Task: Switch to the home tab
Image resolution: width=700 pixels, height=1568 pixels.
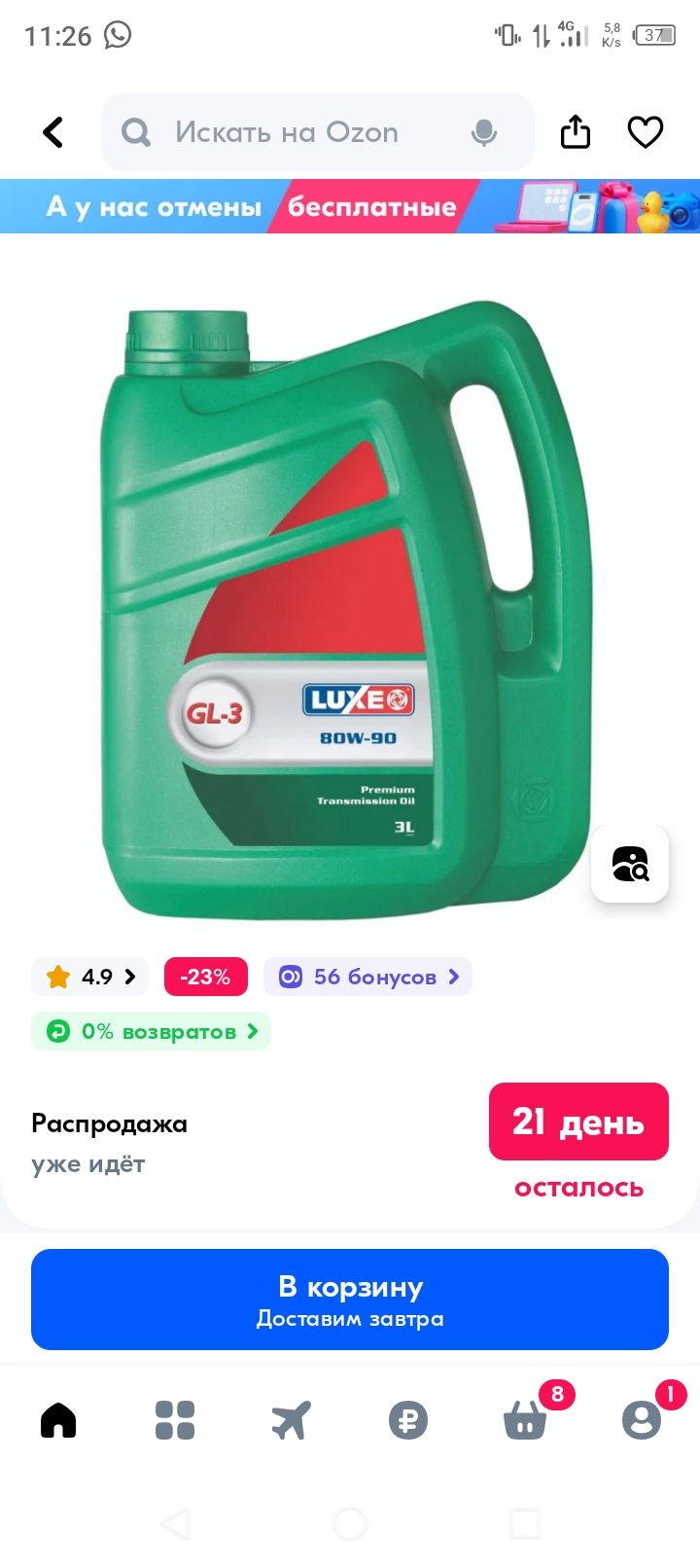Action: click(x=58, y=1420)
